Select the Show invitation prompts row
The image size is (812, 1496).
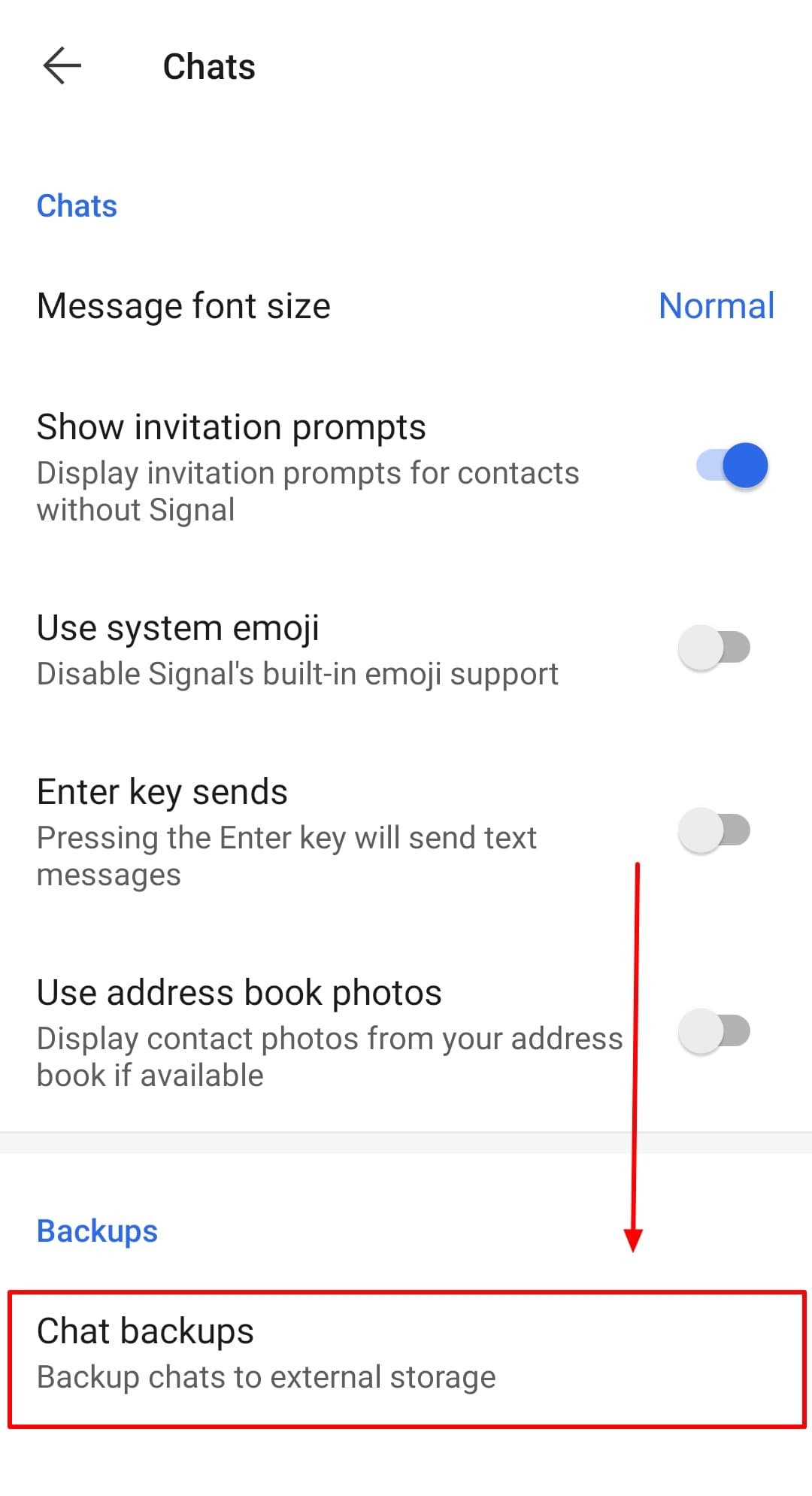click(231, 426)
